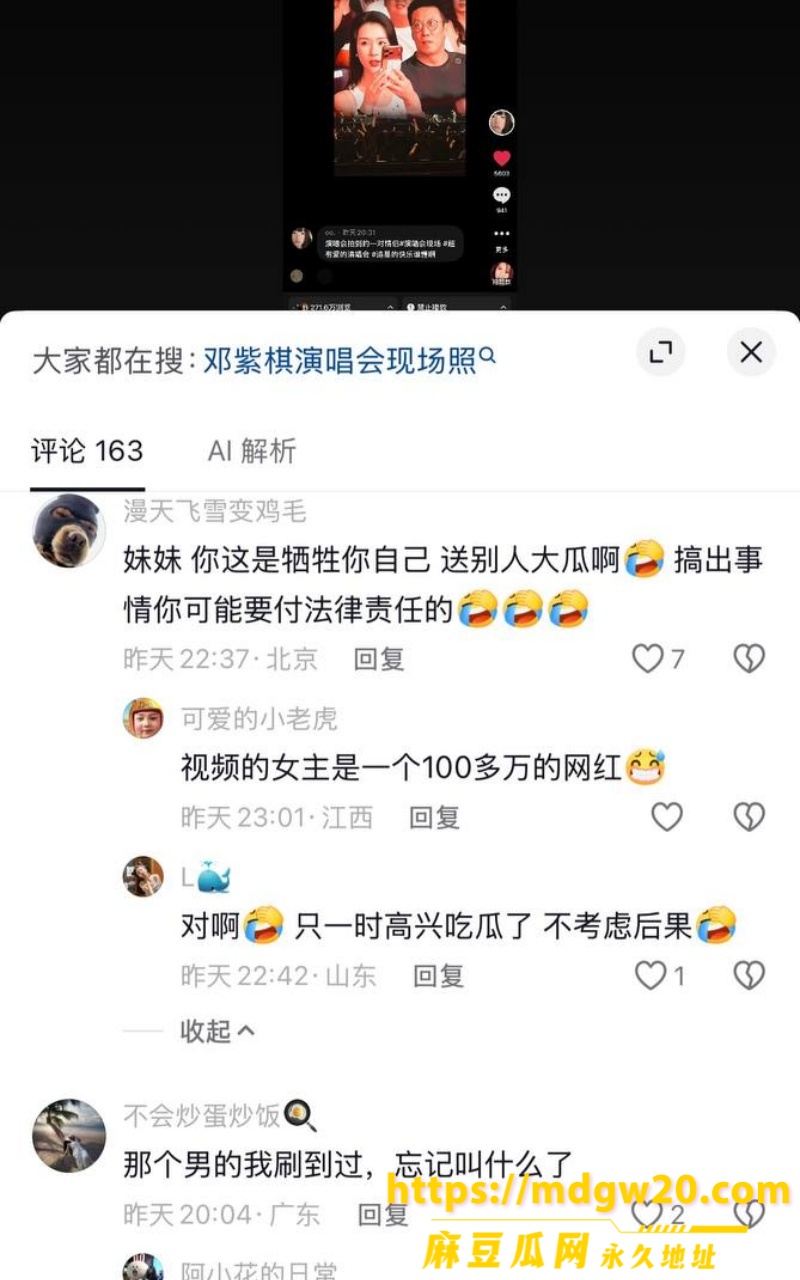Viewport: 800px width, 1280px height.
Task: Close the comments panel
Action: [x=751, y=352]
